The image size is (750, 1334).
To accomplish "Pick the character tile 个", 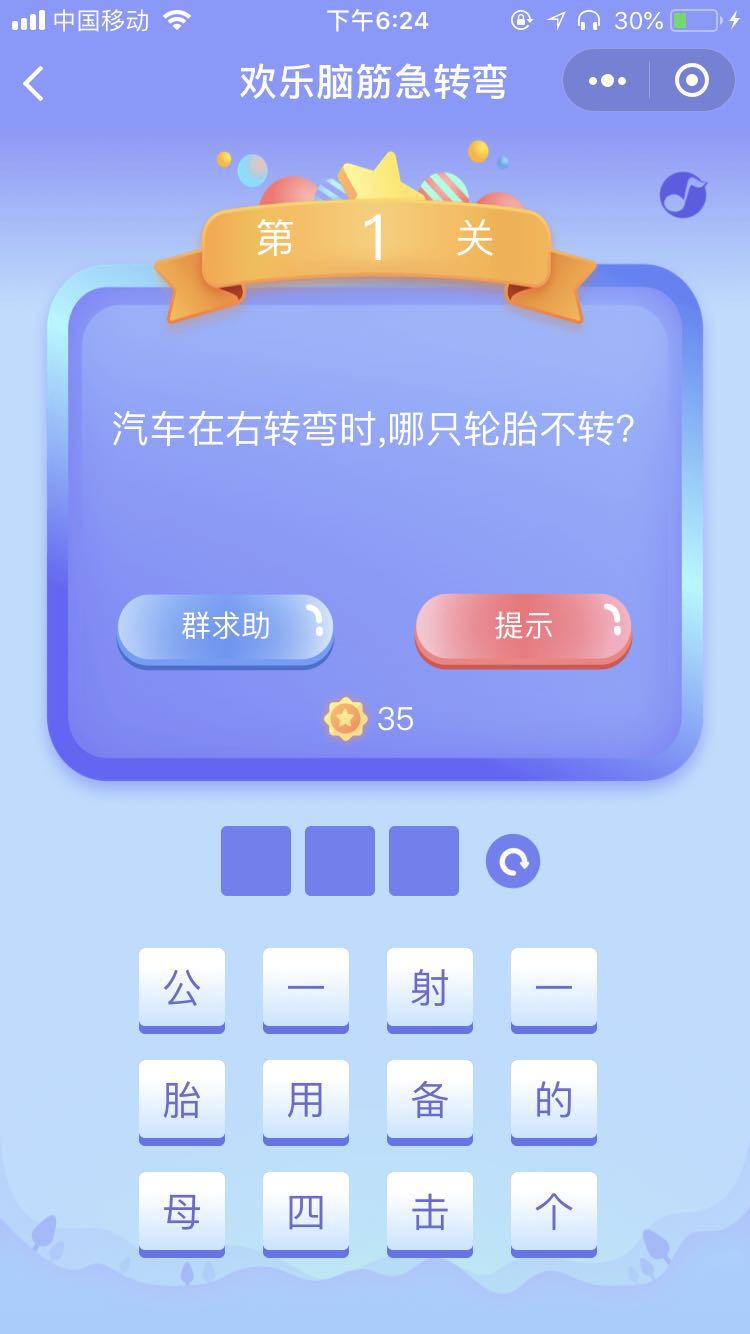I will [554, 1212].
